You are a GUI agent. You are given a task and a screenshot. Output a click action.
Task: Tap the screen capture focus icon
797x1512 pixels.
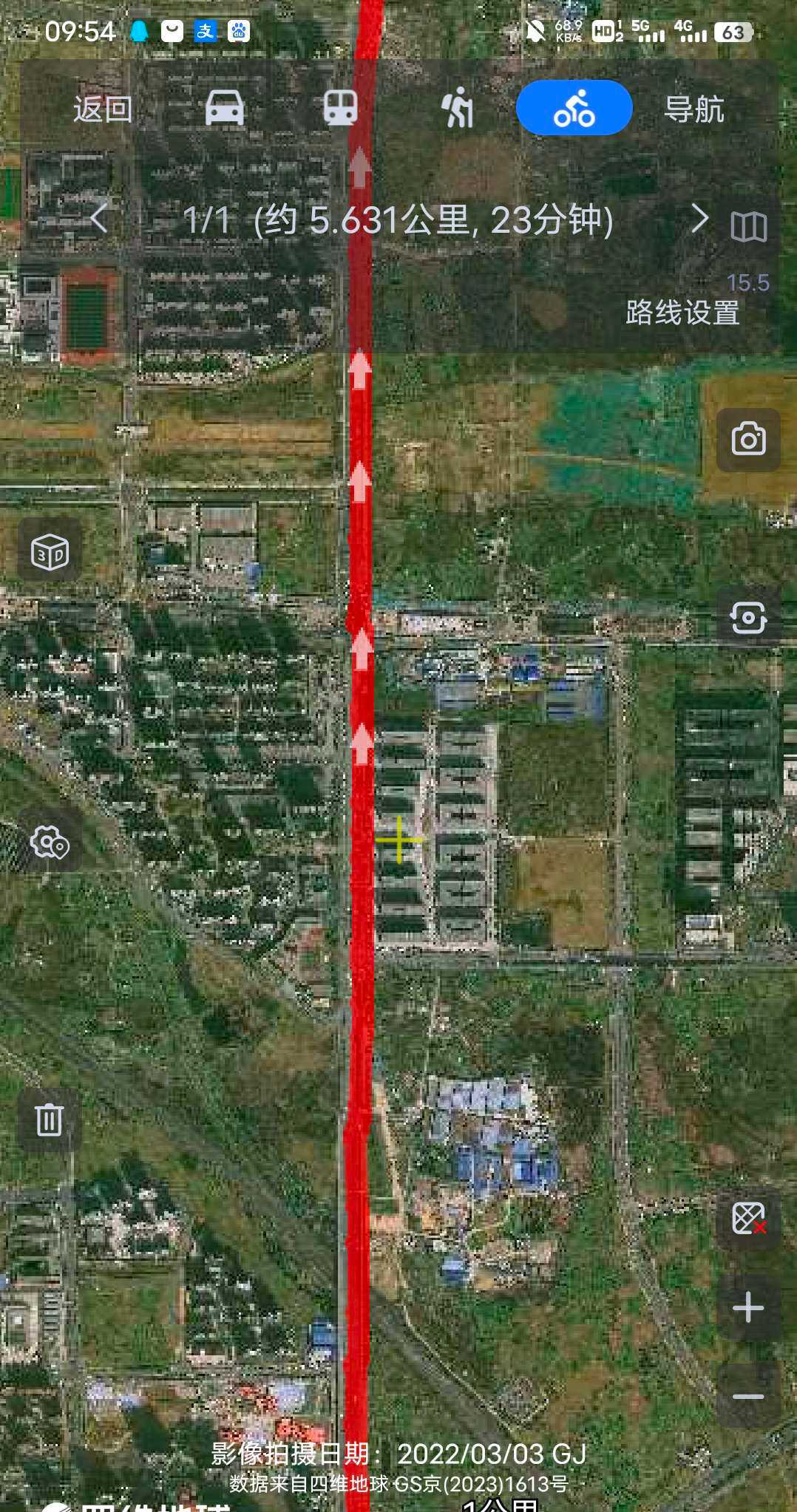click(x=748, y=617)
